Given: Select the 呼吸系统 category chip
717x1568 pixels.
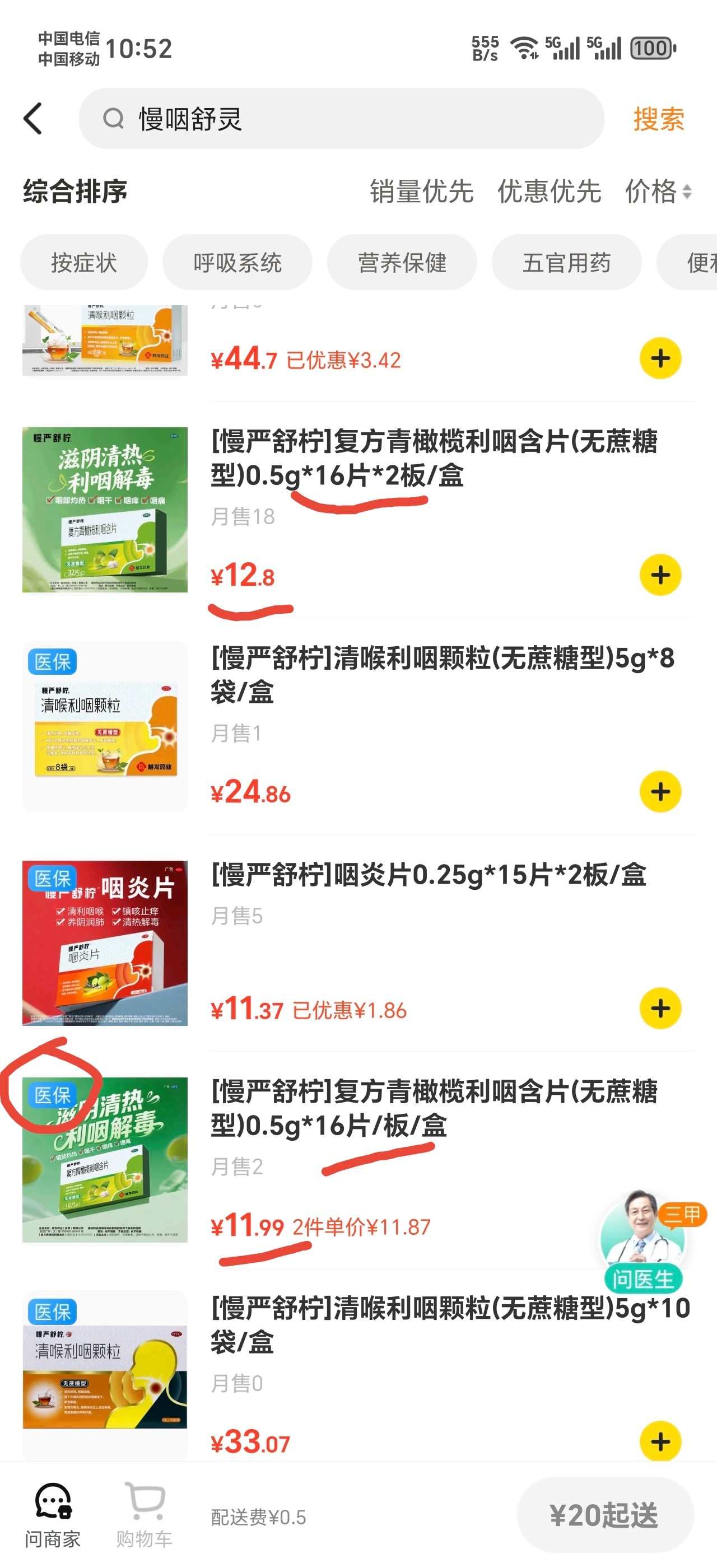Looking at the screenshot, I should [x=238, y=262].
